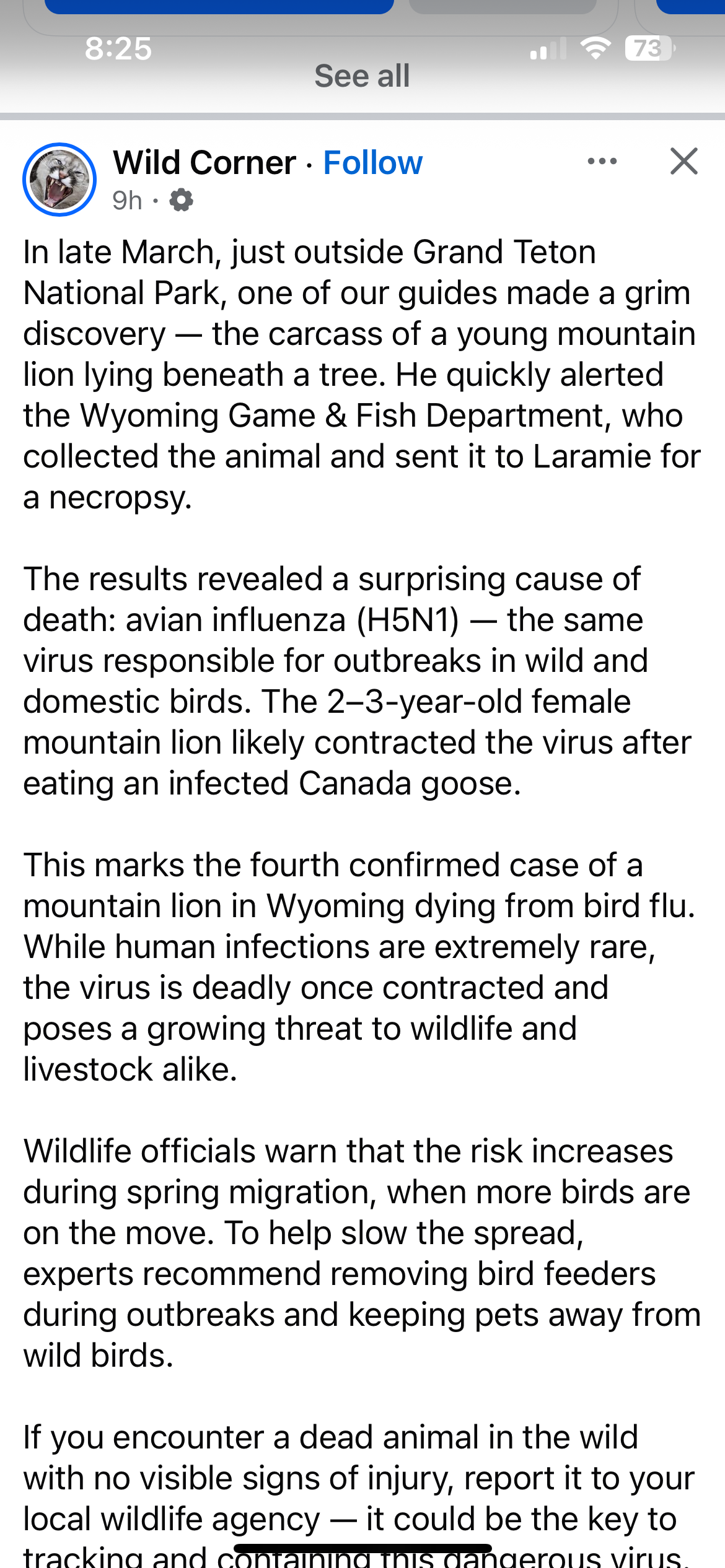This screenshot has height=1568, width=725.
Task: Follow the Wild Corner page
Action: [372, 163]
